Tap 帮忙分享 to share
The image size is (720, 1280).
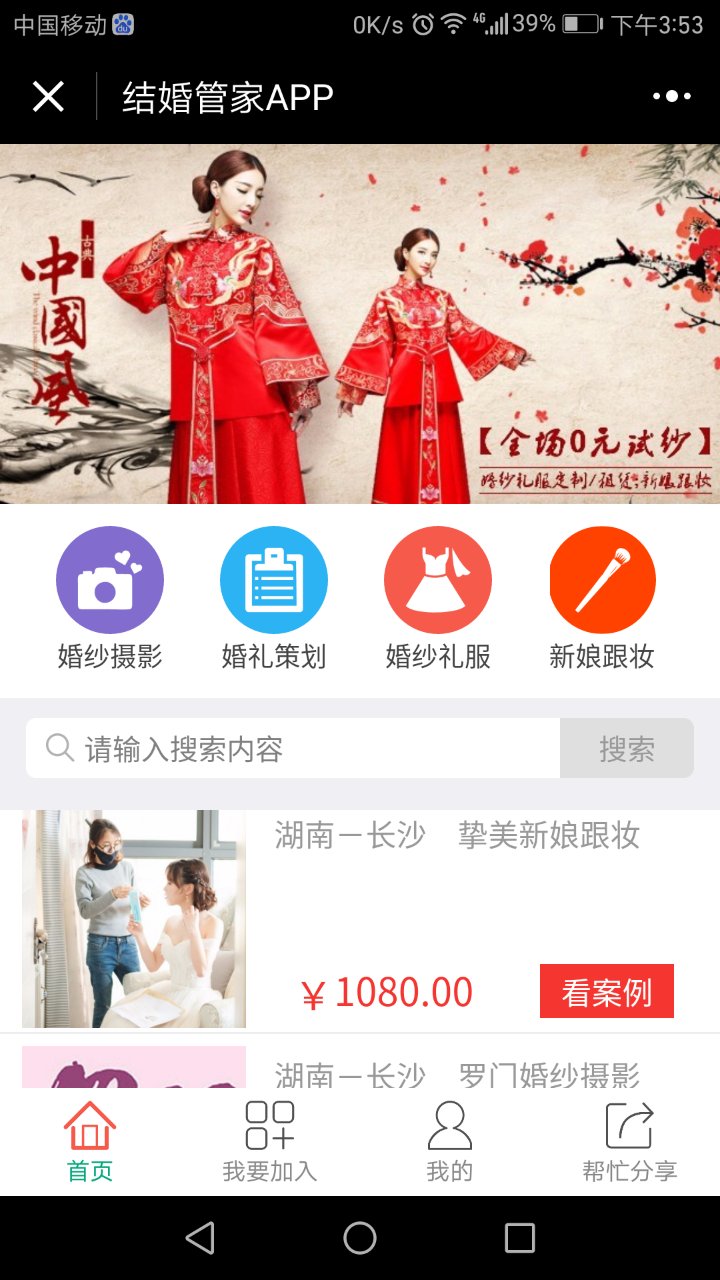[x=630, y=1142]
